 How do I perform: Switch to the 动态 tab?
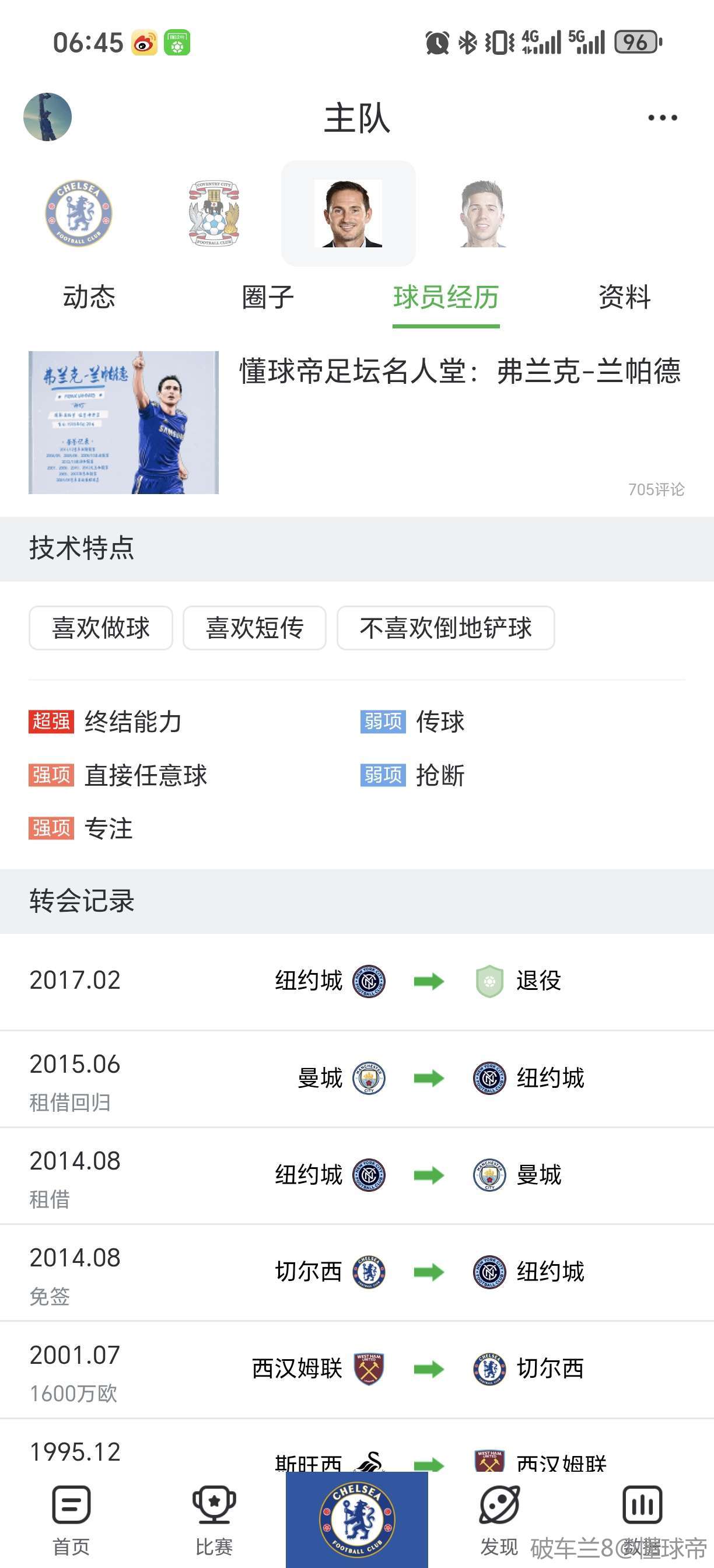[x=89, y=297]
